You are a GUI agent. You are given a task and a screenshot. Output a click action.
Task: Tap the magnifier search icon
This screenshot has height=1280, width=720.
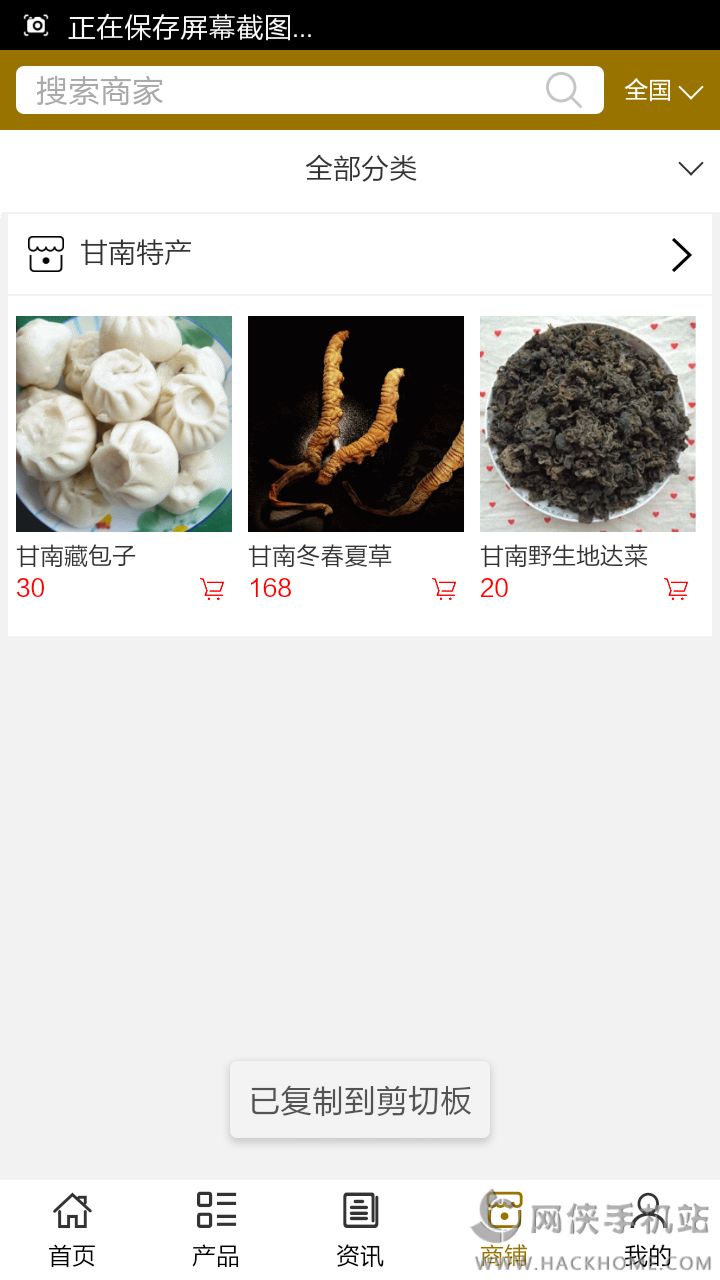pyautogui.click(x=564, y=90)
